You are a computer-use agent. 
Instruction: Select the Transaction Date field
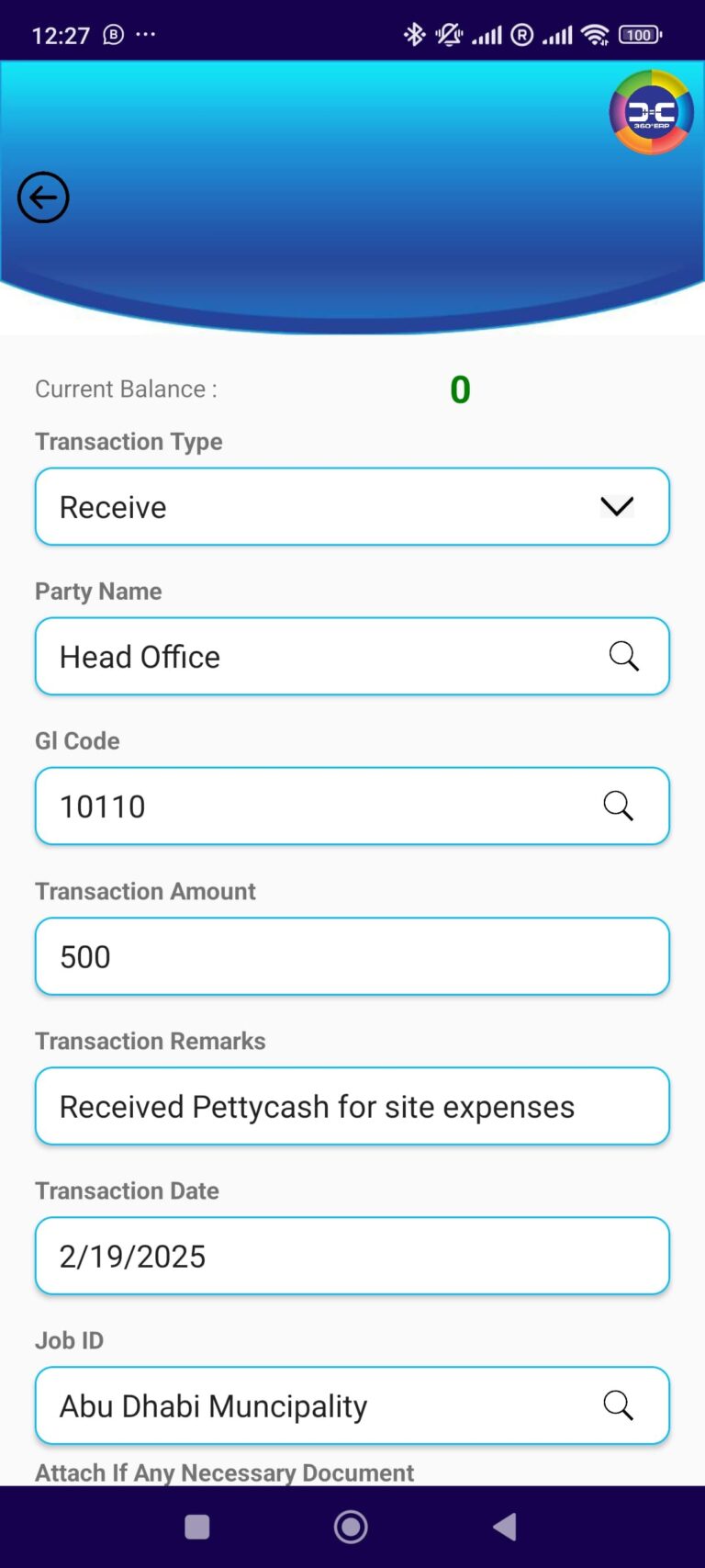click(x=352, y=1256)
